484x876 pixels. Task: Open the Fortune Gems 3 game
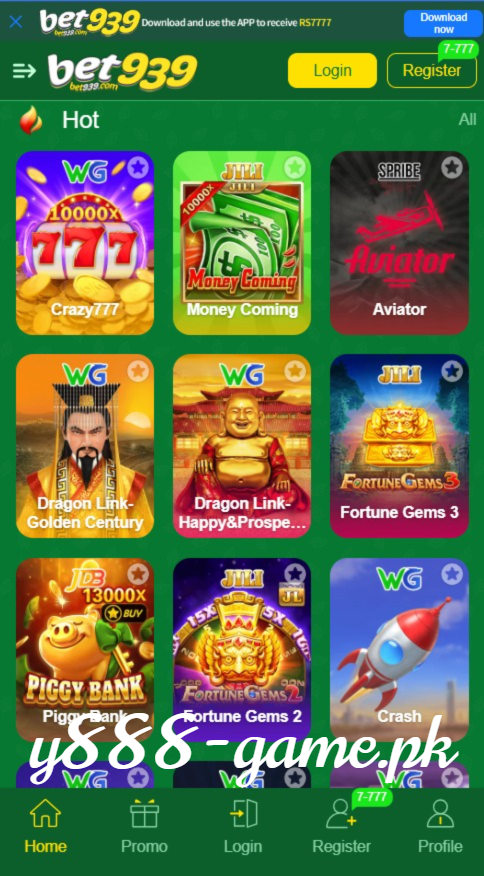(x=399, y=446)
